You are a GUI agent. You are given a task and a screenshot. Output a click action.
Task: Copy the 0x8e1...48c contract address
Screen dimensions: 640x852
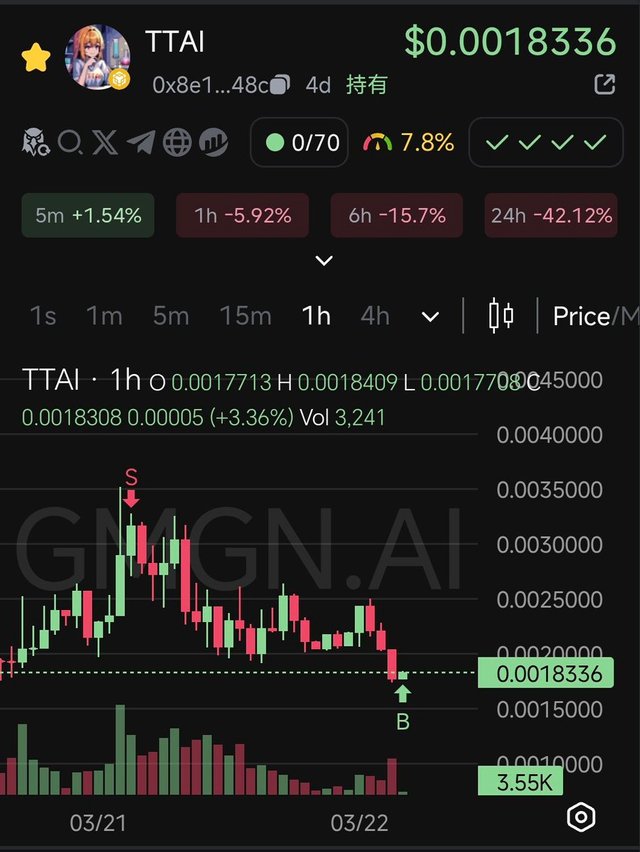[x=281, y=85]
